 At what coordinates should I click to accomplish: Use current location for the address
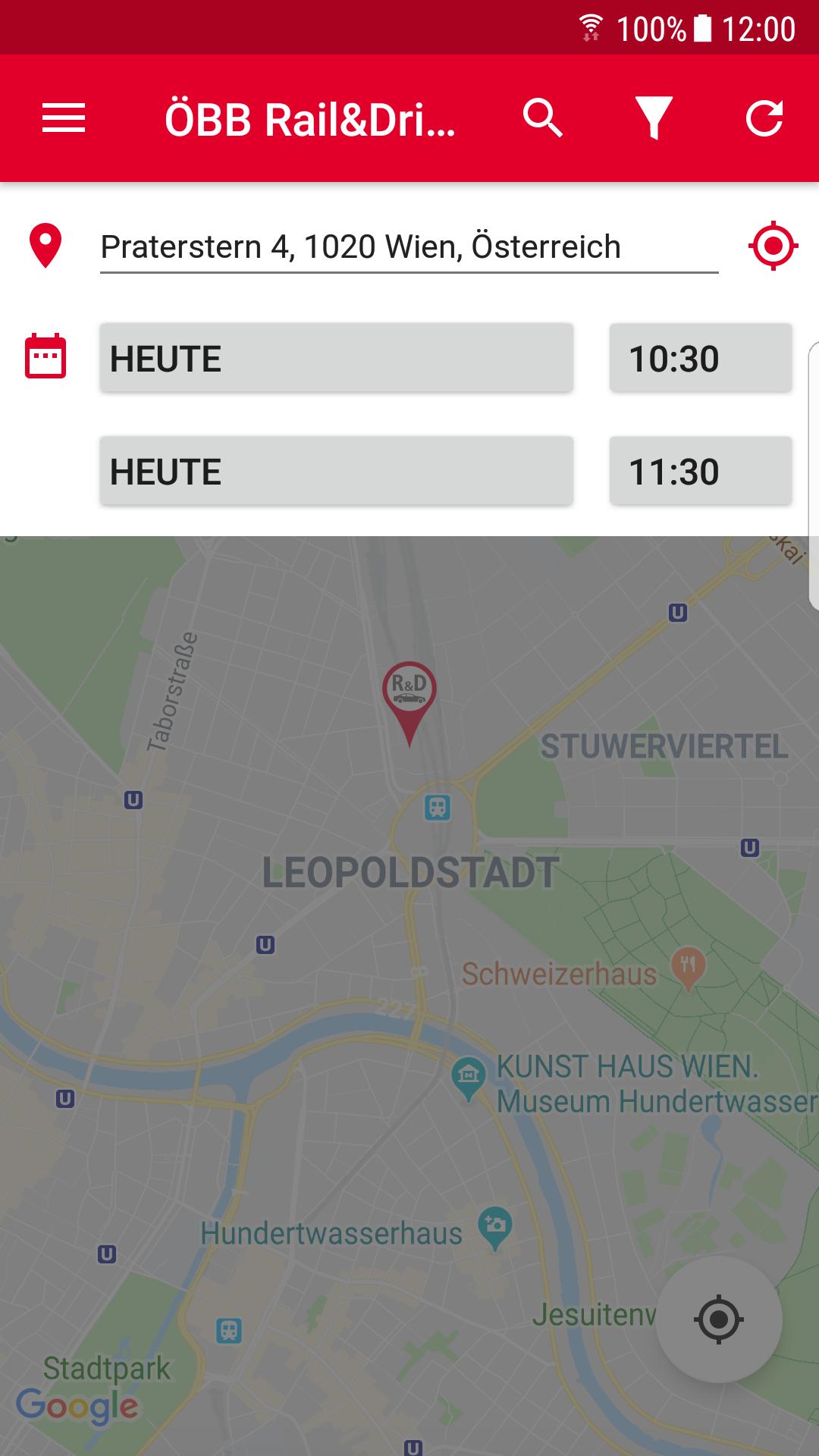[x=773, y=246]
